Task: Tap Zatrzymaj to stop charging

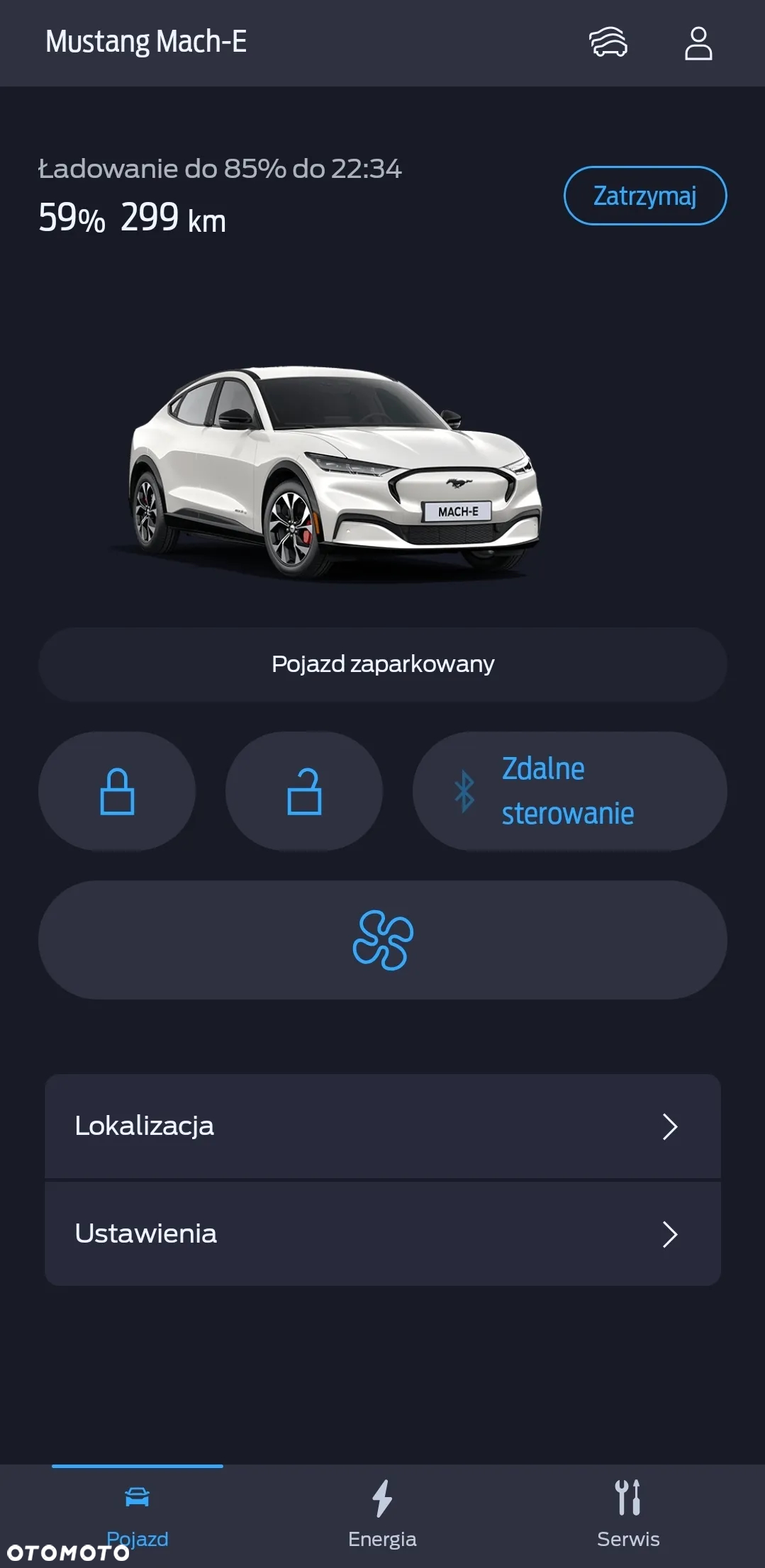Action: click(644, 196)
